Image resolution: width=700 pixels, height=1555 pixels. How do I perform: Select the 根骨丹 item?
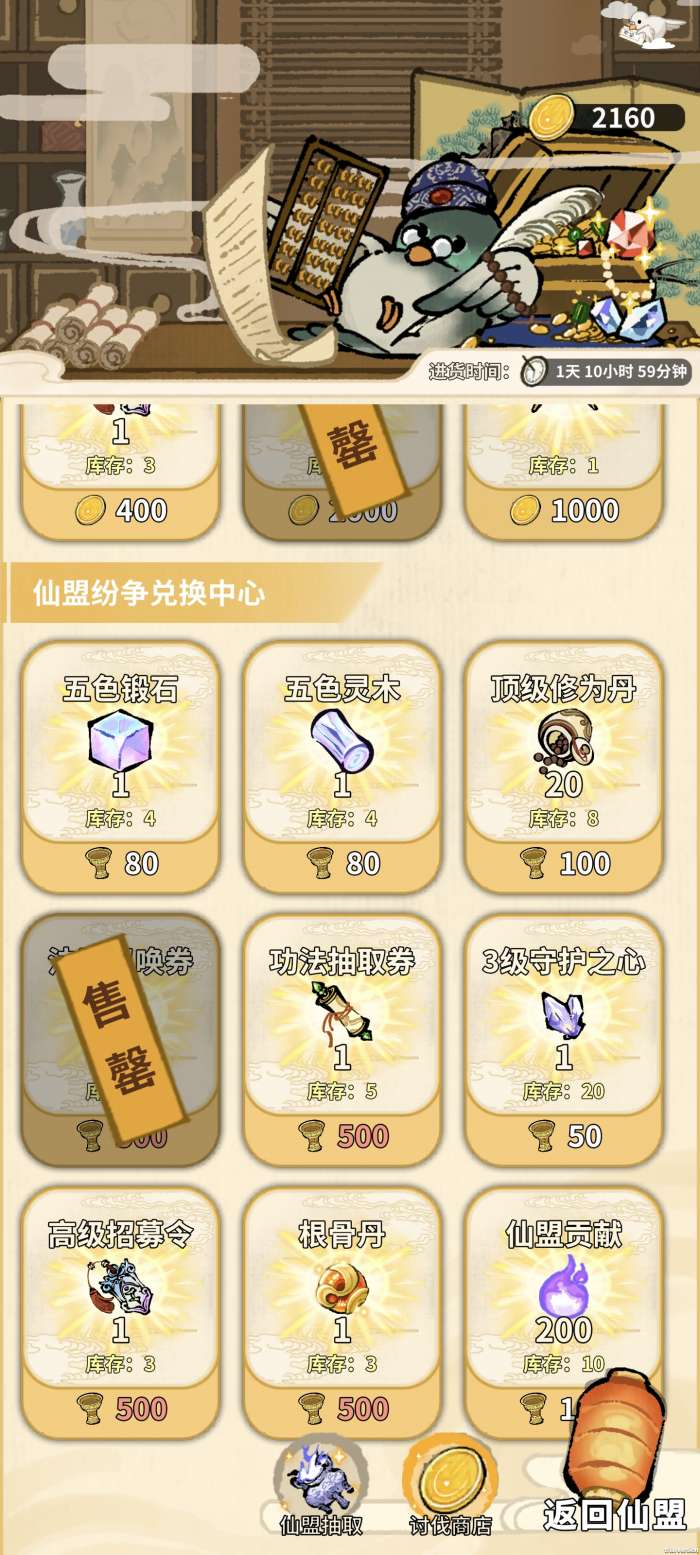coord(342,1310)
